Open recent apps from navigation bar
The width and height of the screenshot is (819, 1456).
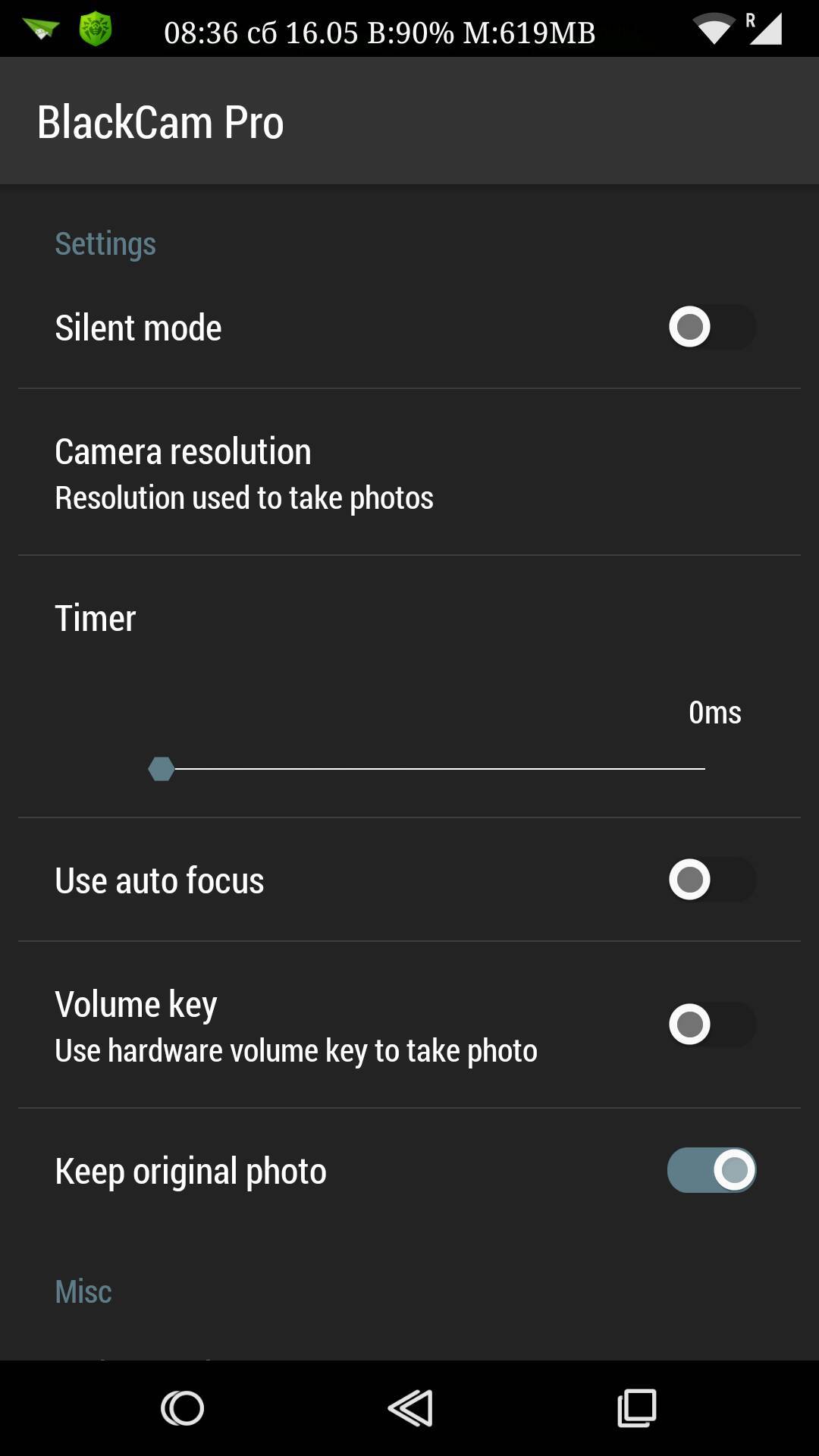(637, 1408)
